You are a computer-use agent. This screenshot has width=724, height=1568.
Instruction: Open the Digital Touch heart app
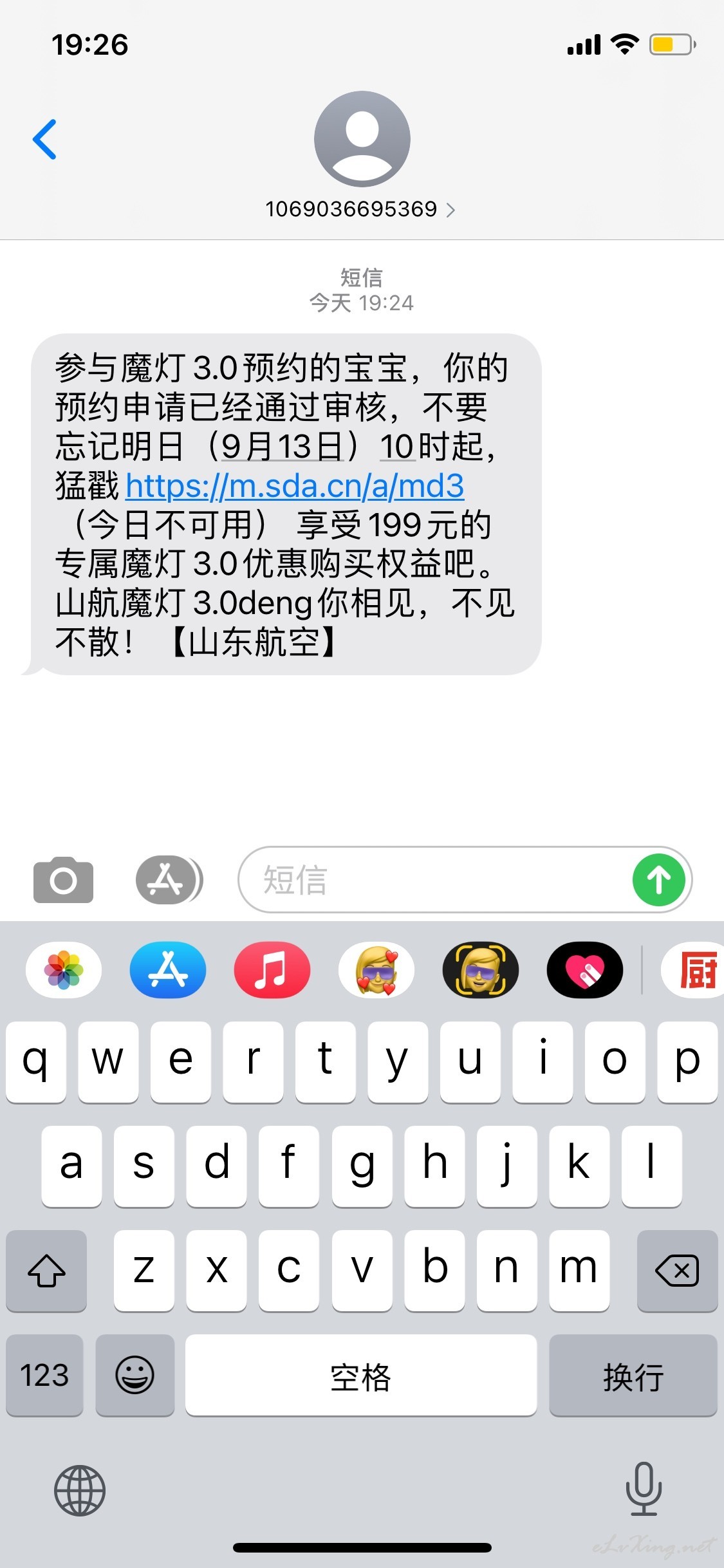tap(585, 970)
